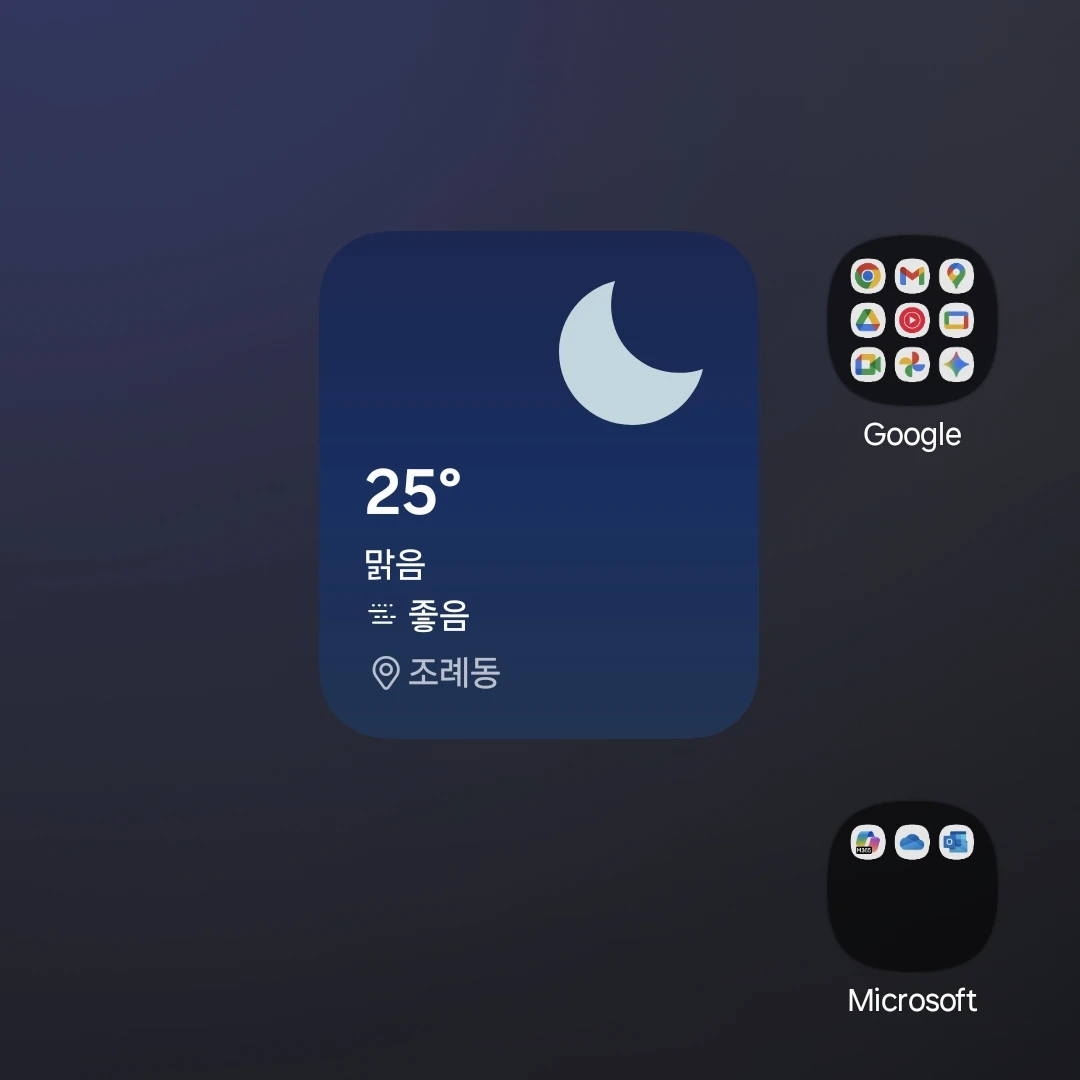Open the Microsoft folder
The height and width of the screenshot is (1080, 1080).
(912, 886)
